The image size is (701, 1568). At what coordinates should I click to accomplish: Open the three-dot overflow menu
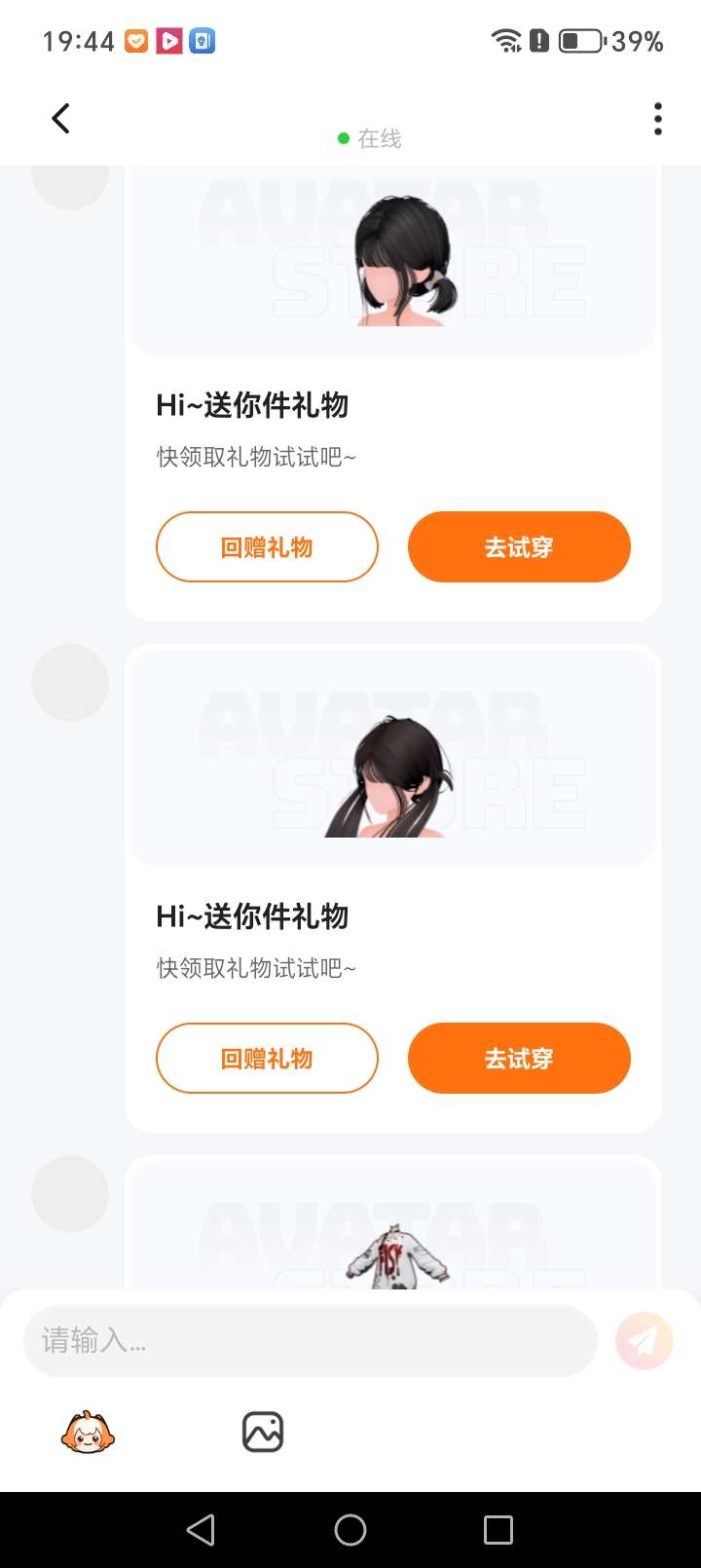[658, 119]
